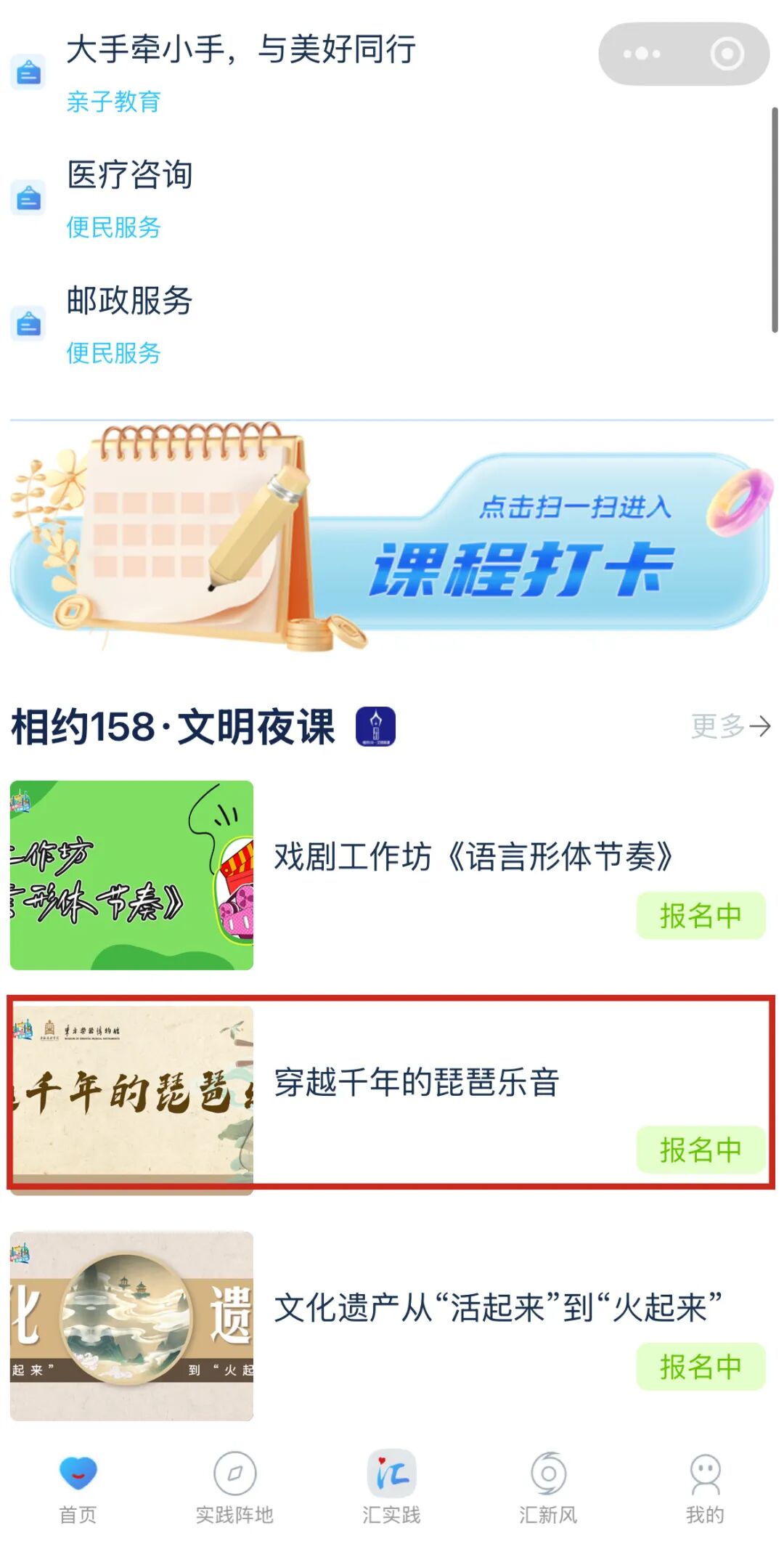View 更多 night courses
Image resolution: width=784 pixels, height=1565 pixels.
click(x=730, y=725)
